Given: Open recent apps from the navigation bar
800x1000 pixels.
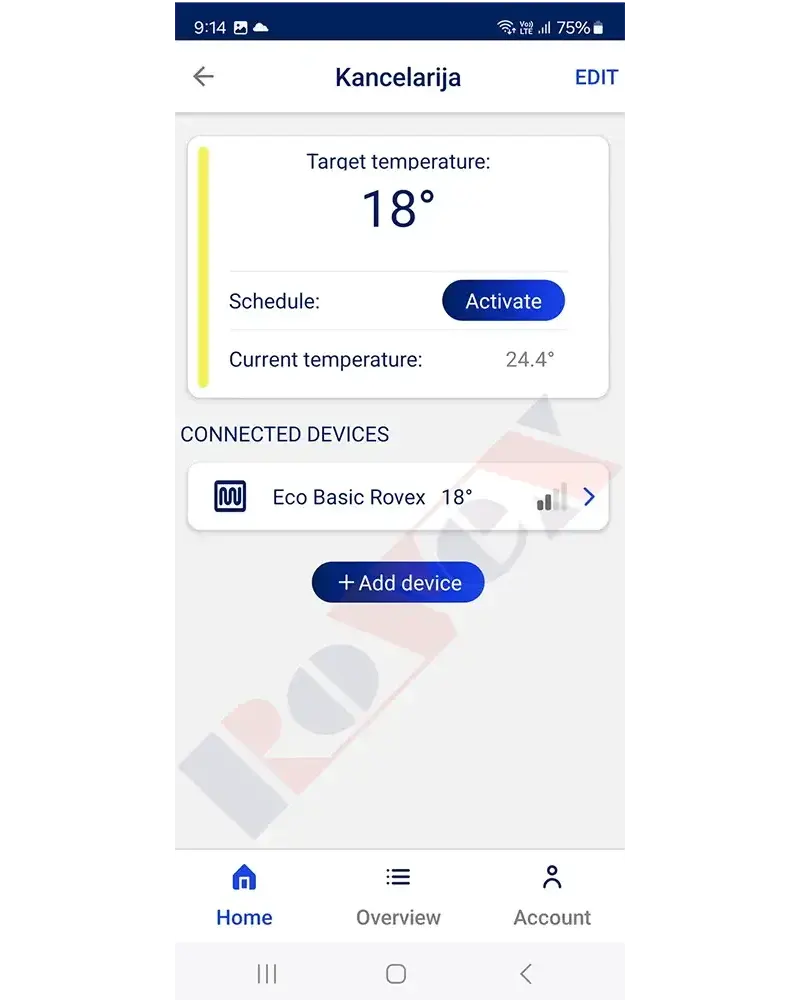Looking at the screenshot, I should (267, 973).
